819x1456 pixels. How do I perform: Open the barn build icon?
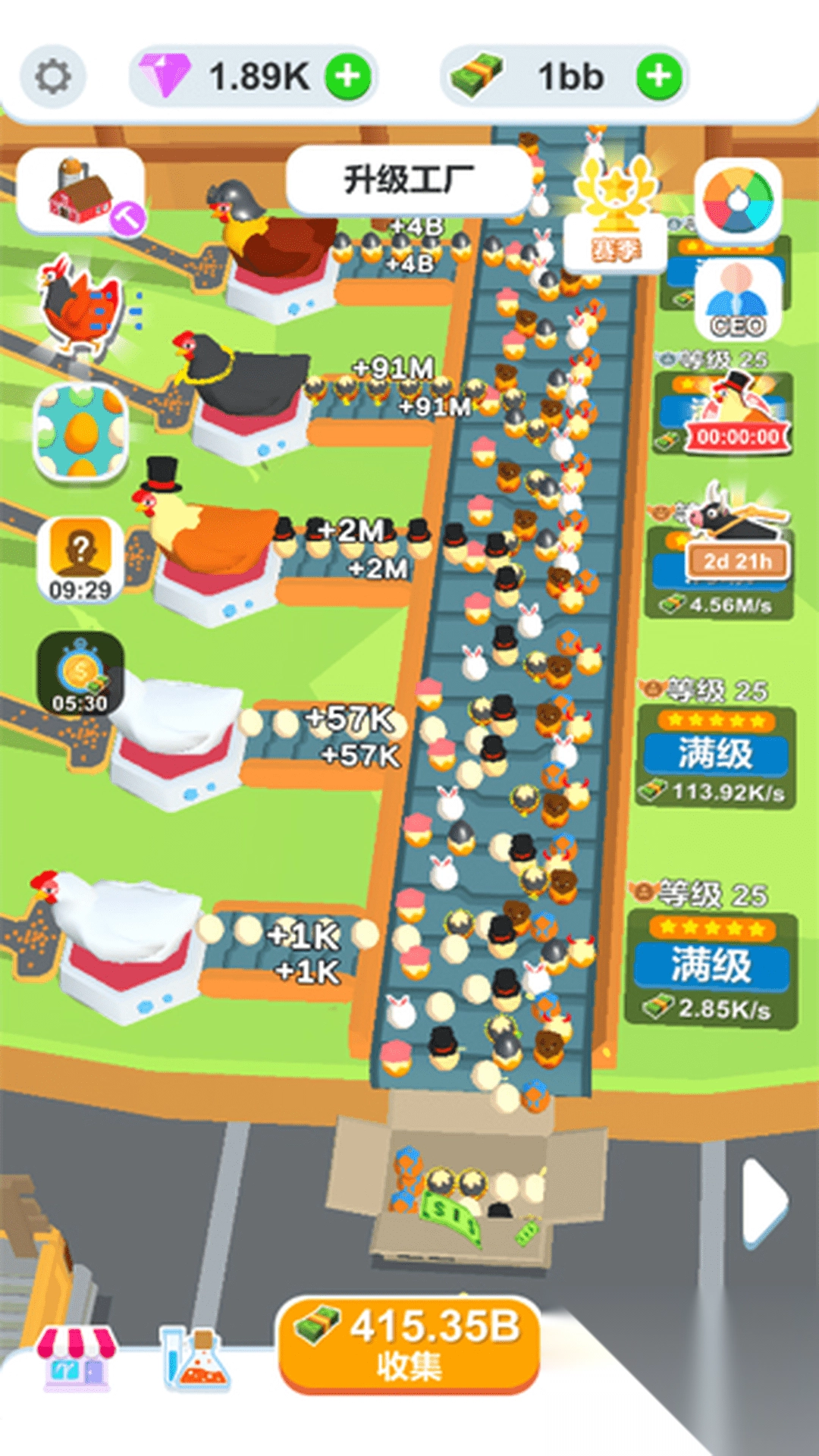pos(82,192)
